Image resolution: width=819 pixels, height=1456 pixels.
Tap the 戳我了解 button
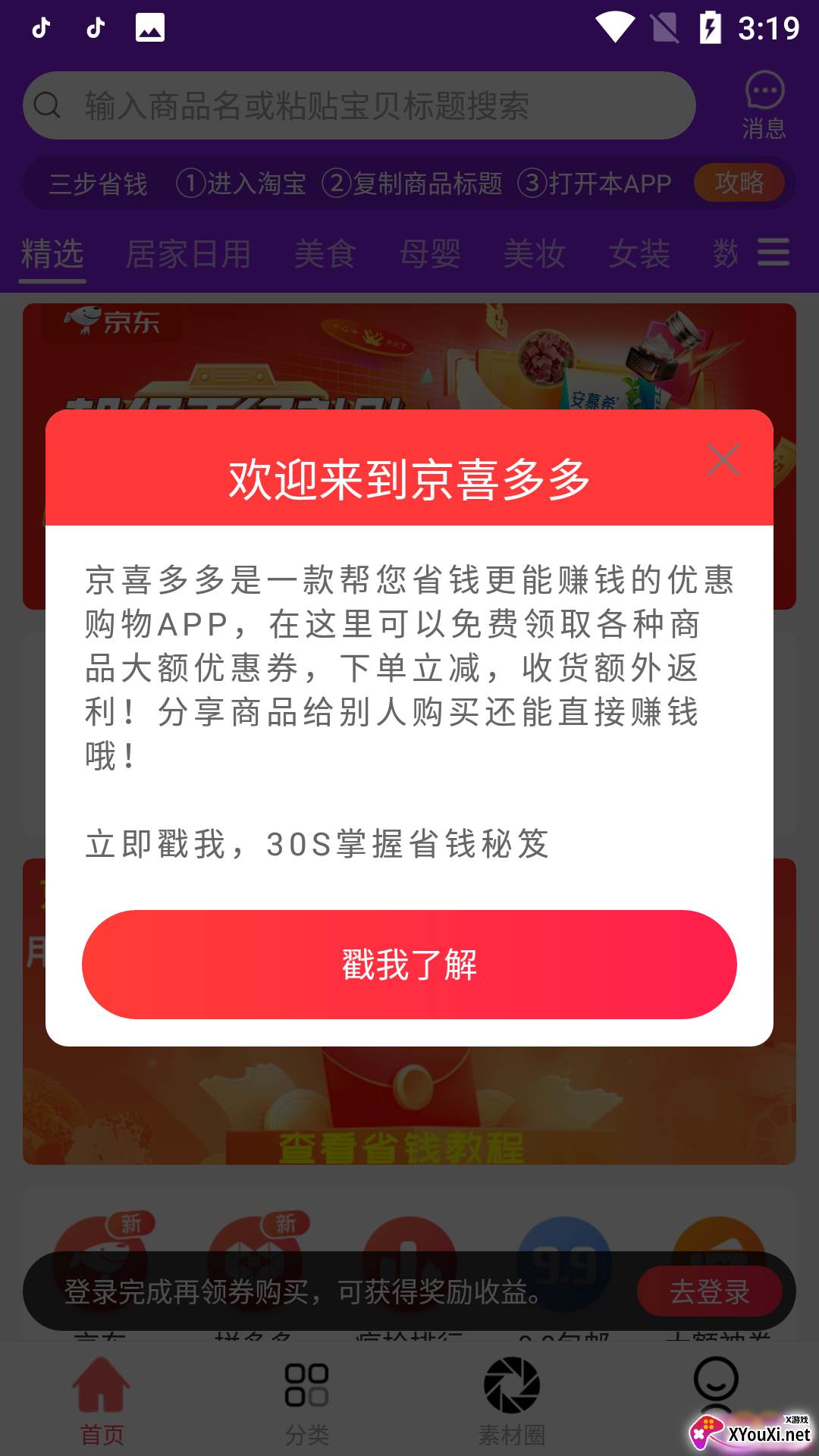pyautogui.click(x=409, y=964)
